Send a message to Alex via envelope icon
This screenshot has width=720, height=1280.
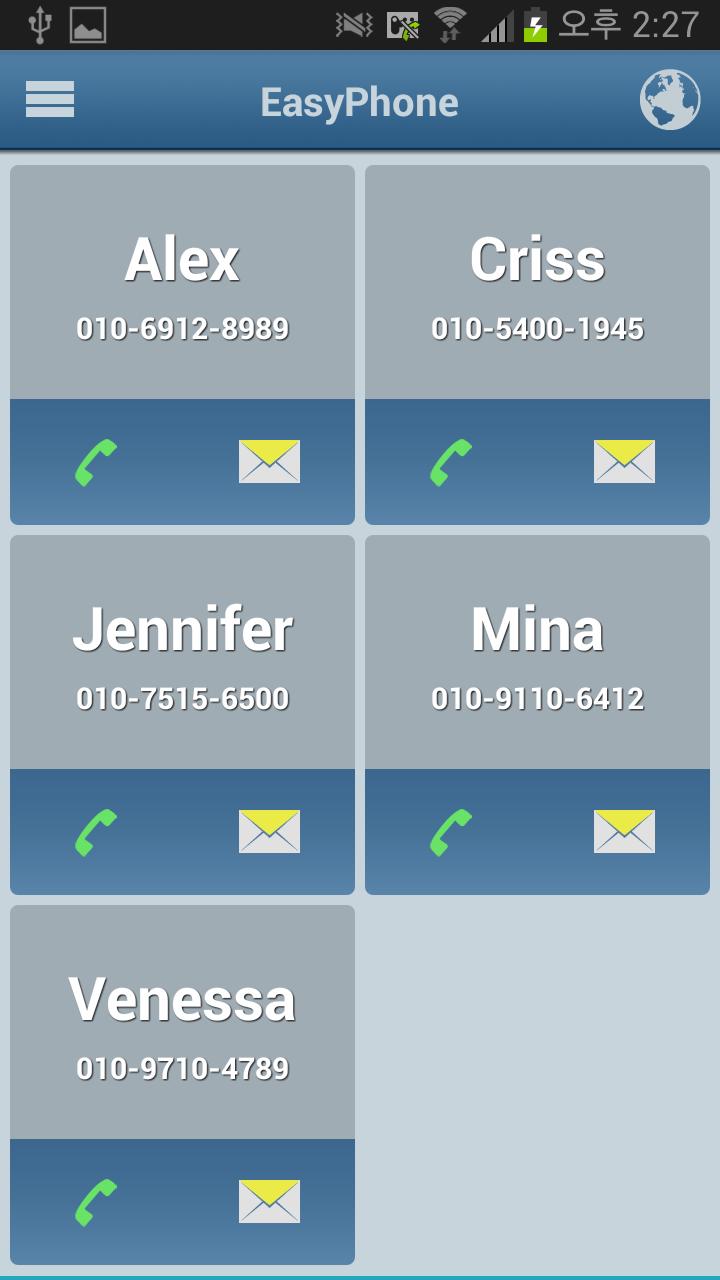[x=268, y=461]
